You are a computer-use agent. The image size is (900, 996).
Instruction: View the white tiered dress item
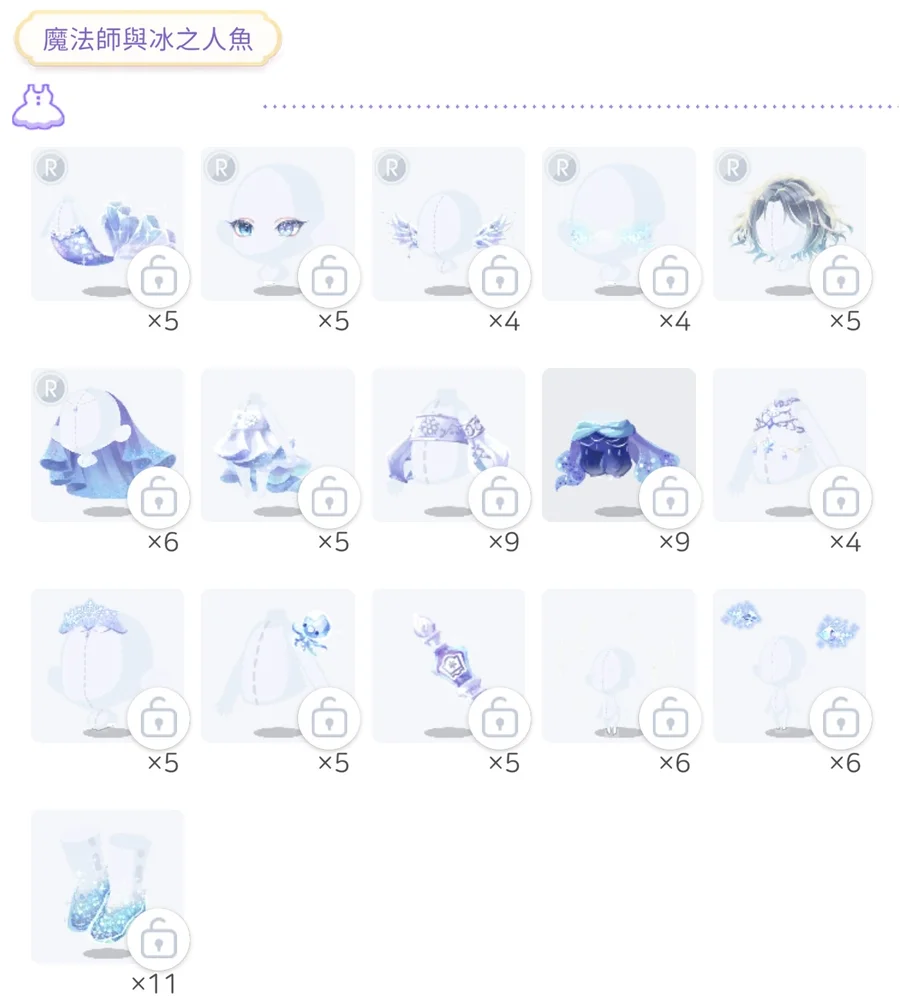(x=278, y=445)
